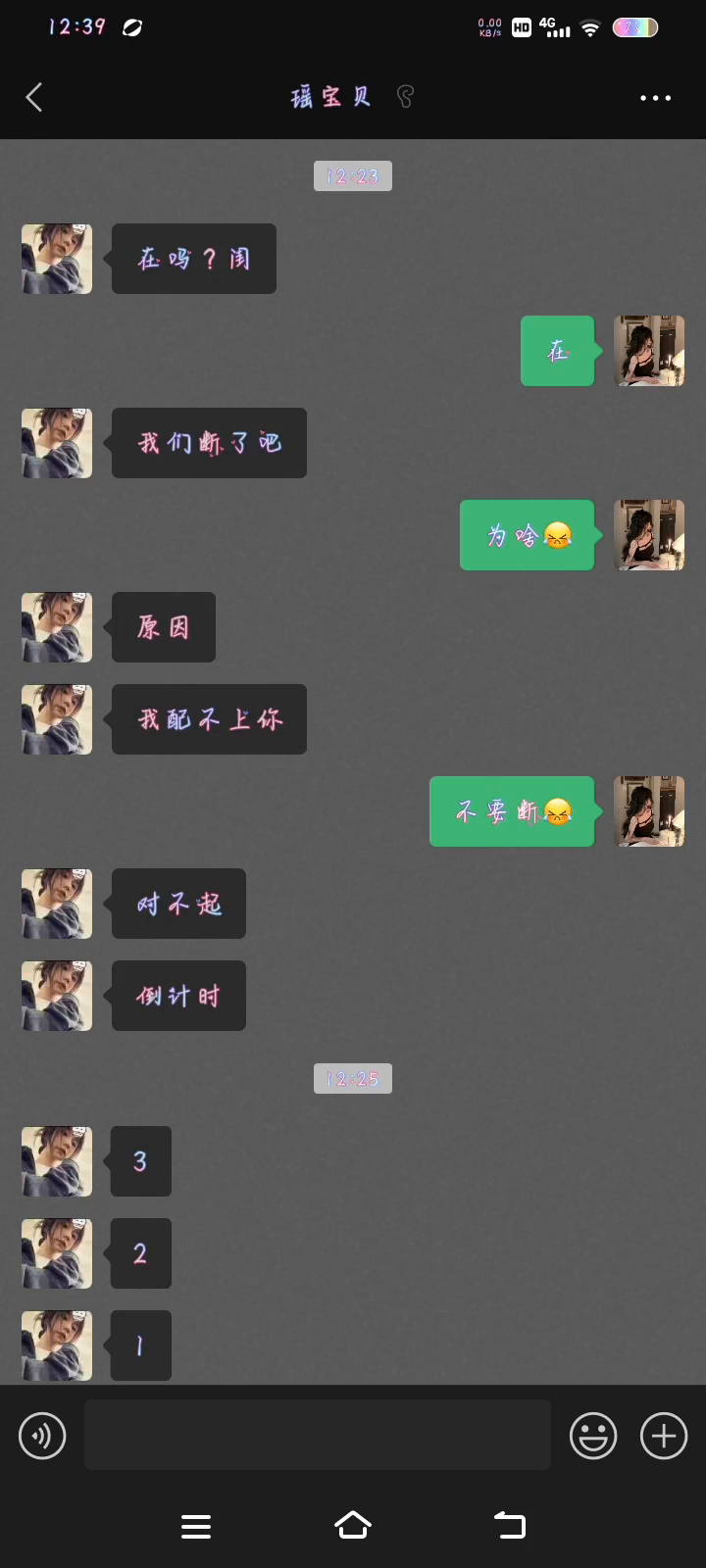Image resolution: width=706 pixels, height=1568 pixels.
Task: Open contact avatar beside "在吗？闺"
Action: click(x=57, y=259)
